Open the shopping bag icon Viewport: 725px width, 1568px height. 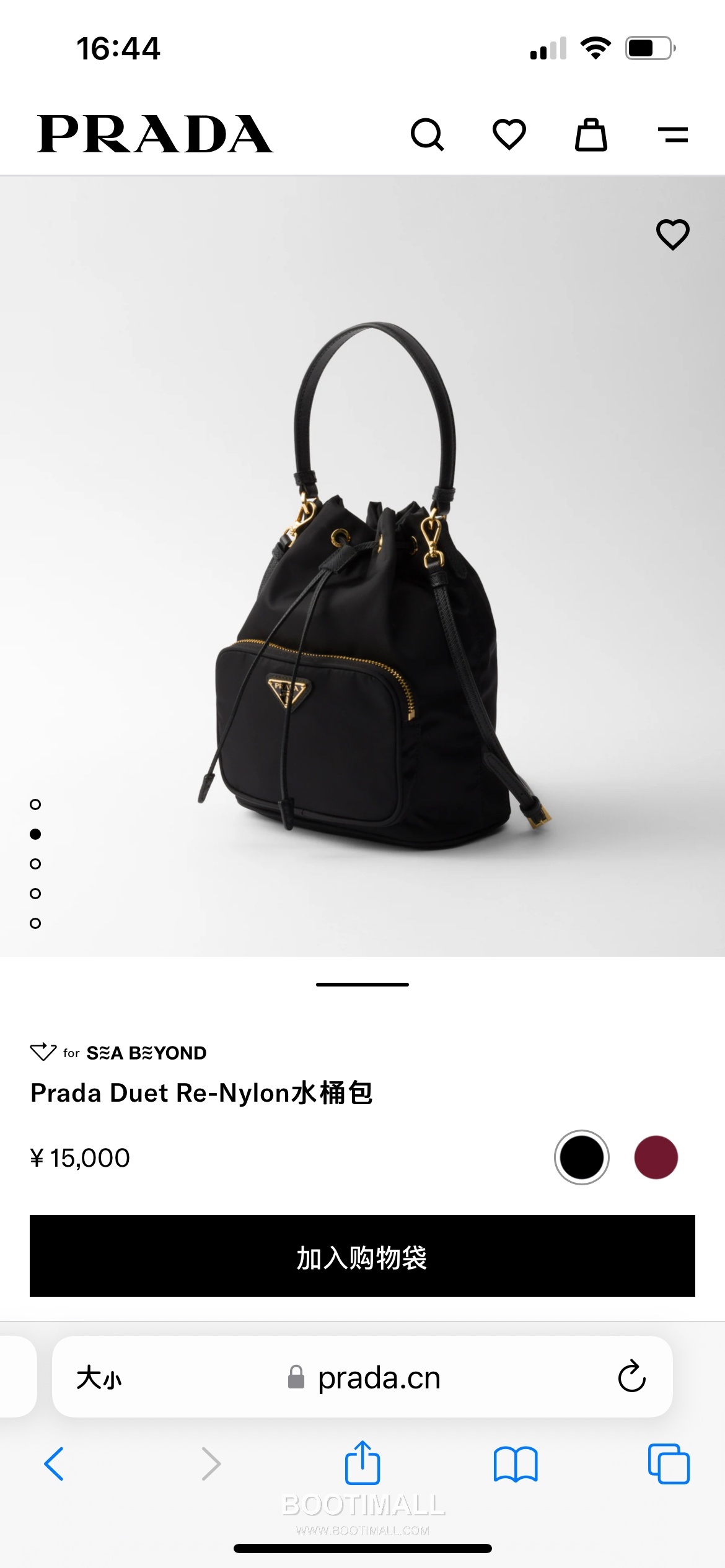pyautogui.click(x=591, y=134)
